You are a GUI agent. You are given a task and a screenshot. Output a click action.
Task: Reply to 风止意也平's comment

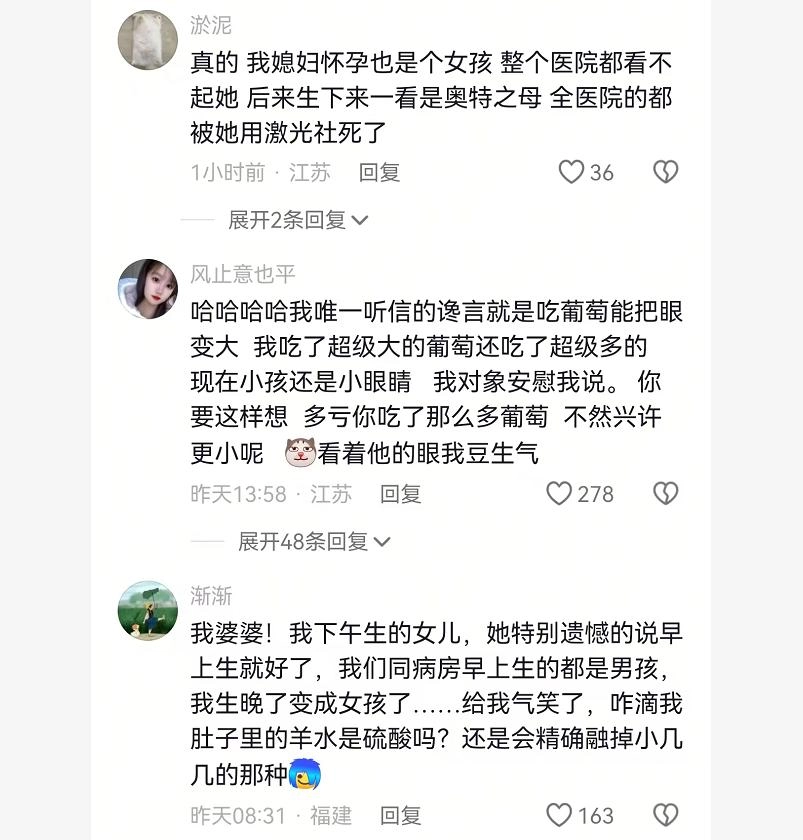[401, 493]
